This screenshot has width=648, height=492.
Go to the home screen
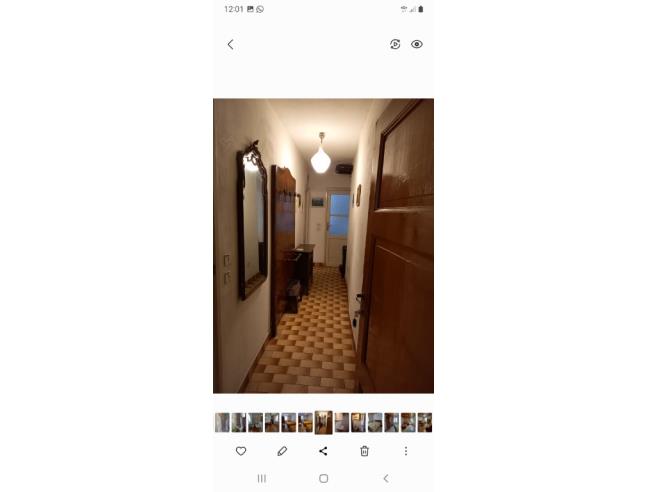point(323,479)
